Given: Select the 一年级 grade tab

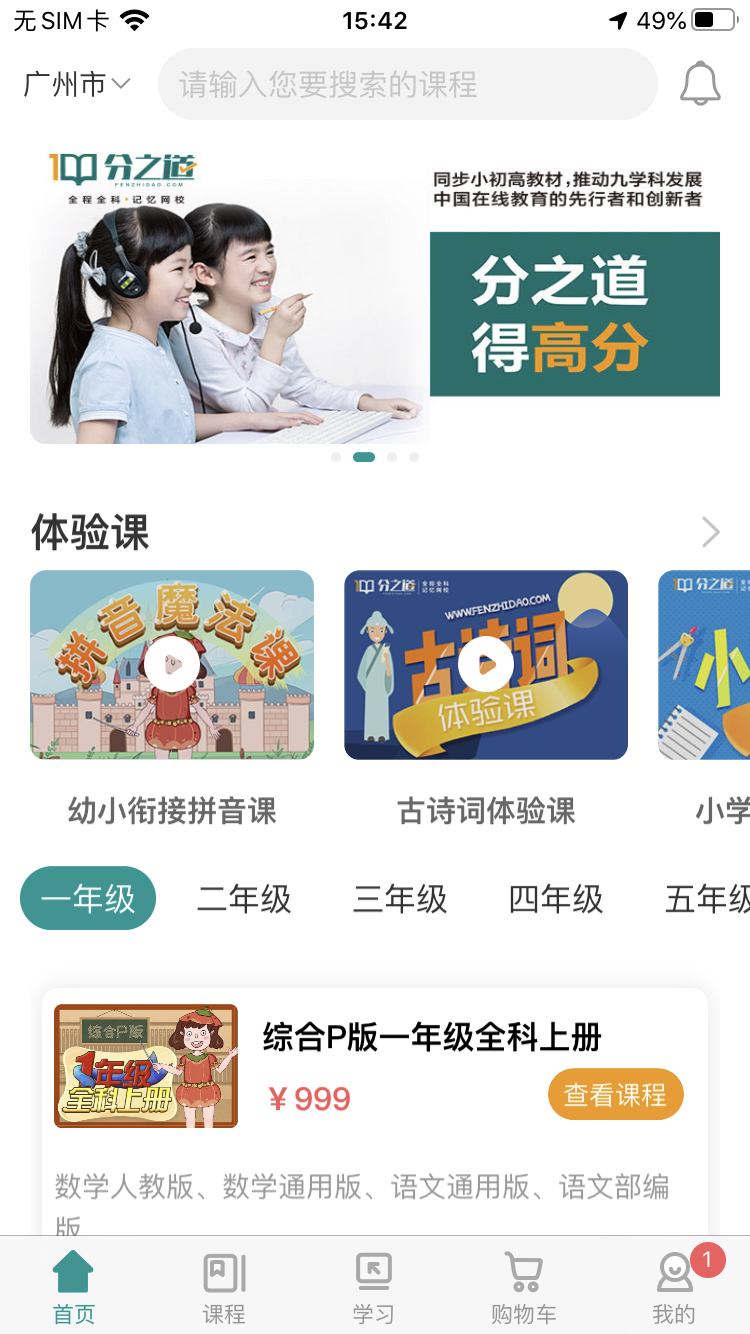Looking at the screenshot, I should pyautogui.click(x=88, y=898).
